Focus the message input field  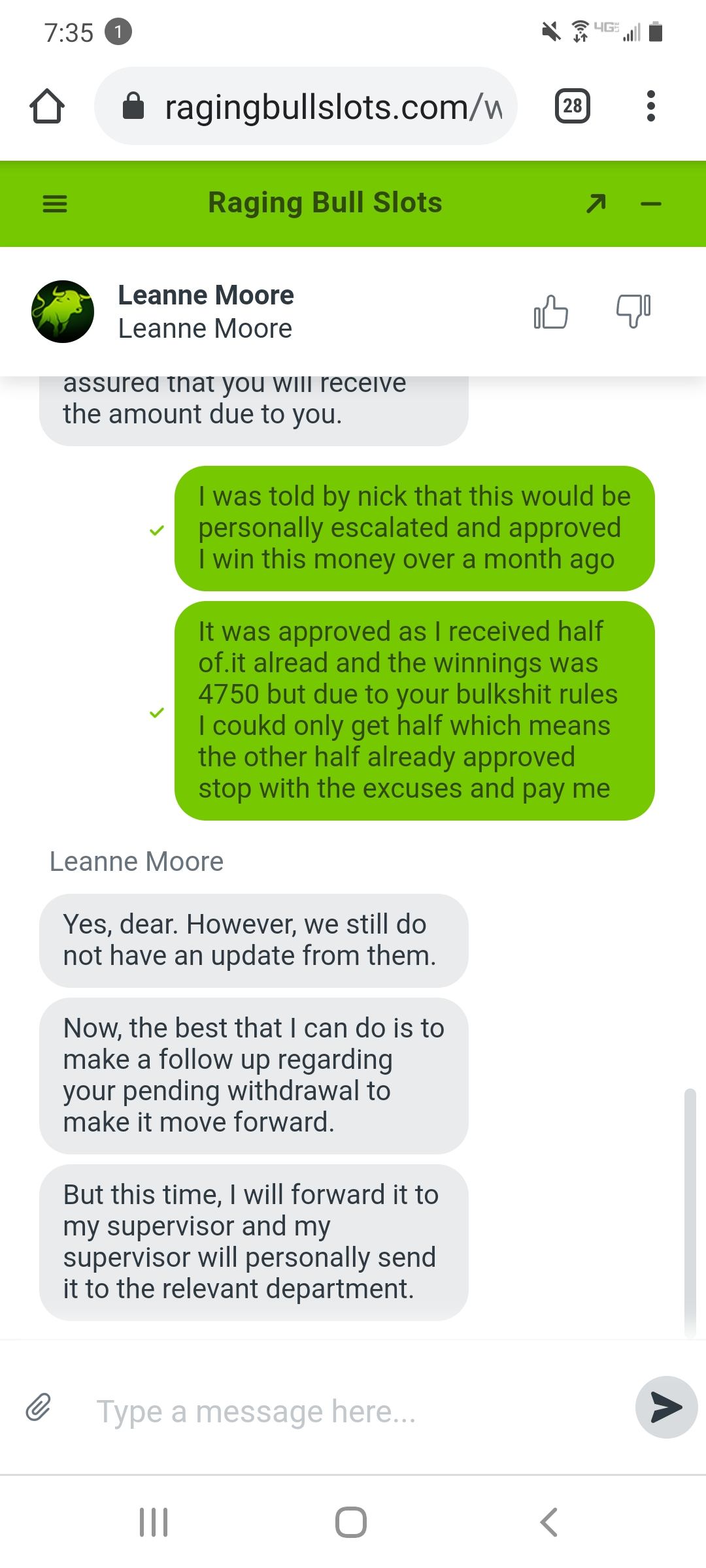tap(353, 1411)
